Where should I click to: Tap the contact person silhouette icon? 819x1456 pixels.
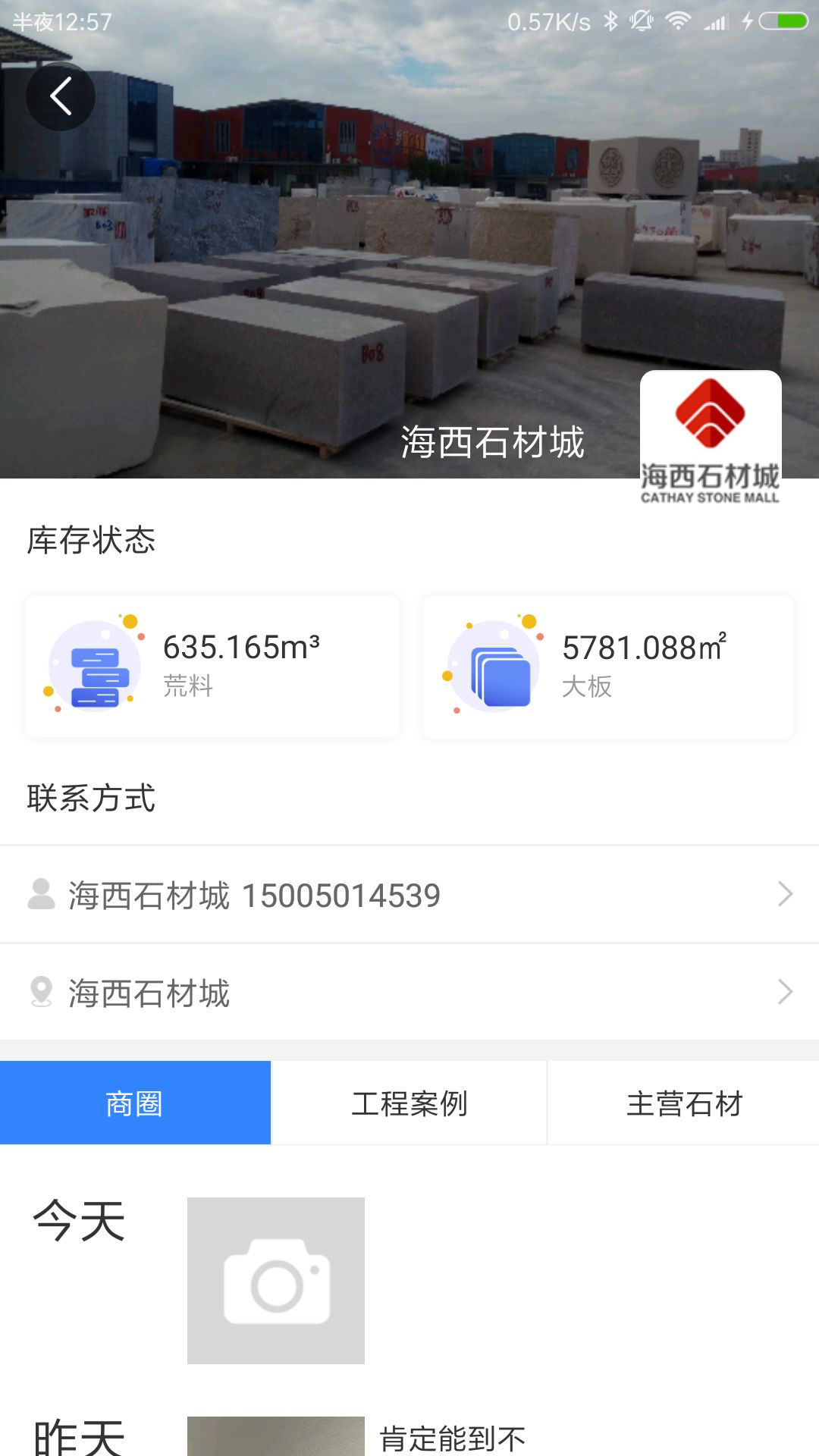(x=39, y=895)
